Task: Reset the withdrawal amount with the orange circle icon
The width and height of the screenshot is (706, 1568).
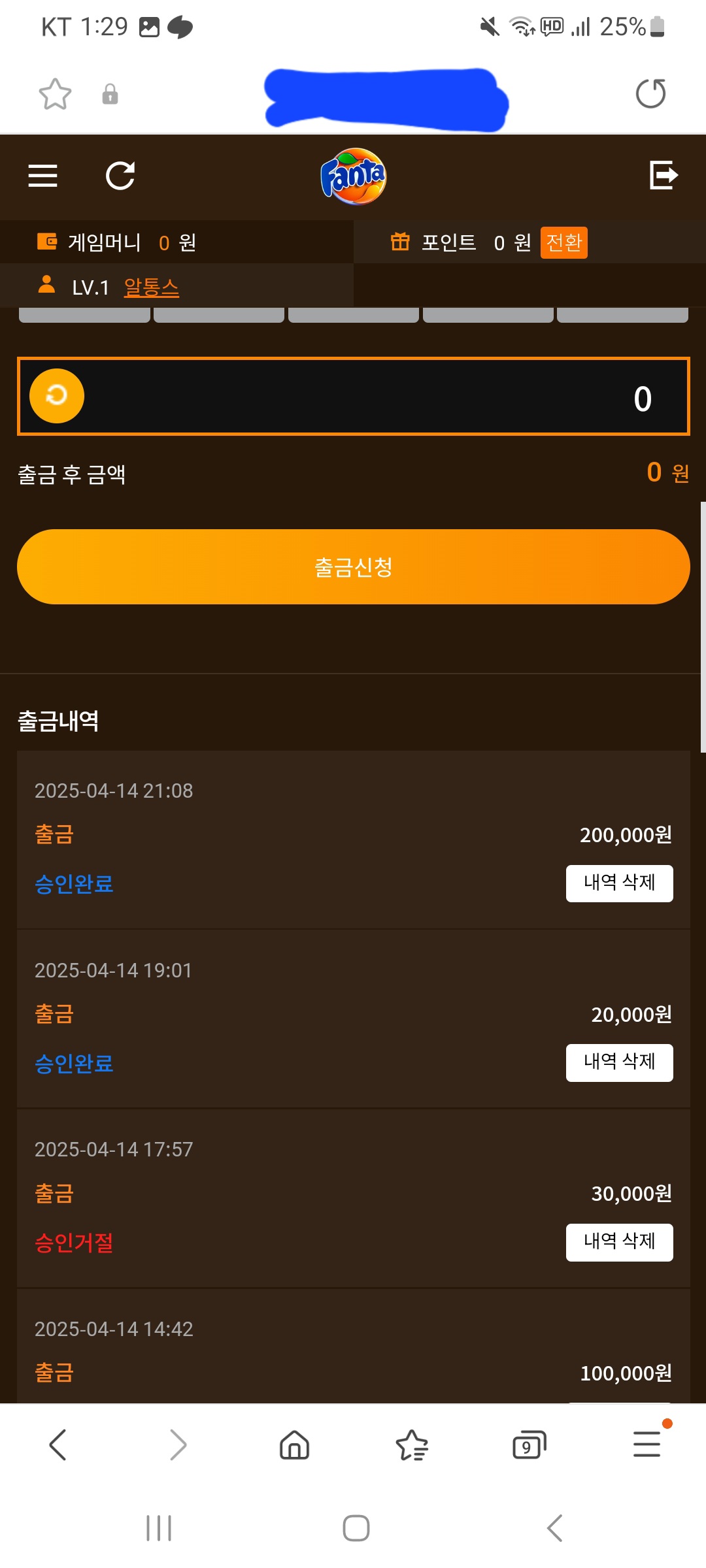Action: (57, 396)
